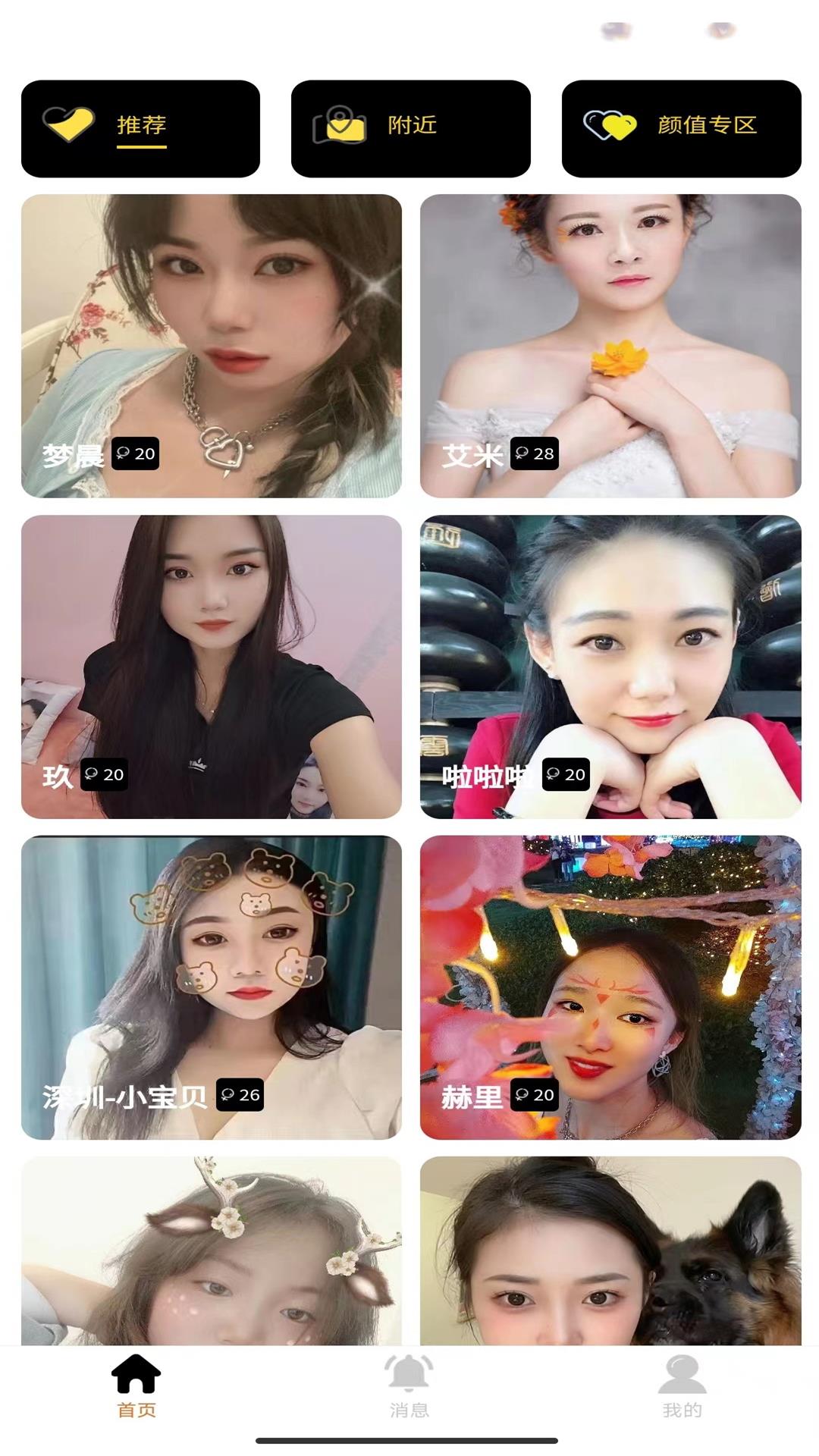The image size is (819, 1456).
Task: Switch to the 附近 tab
Action: (410, 128)
